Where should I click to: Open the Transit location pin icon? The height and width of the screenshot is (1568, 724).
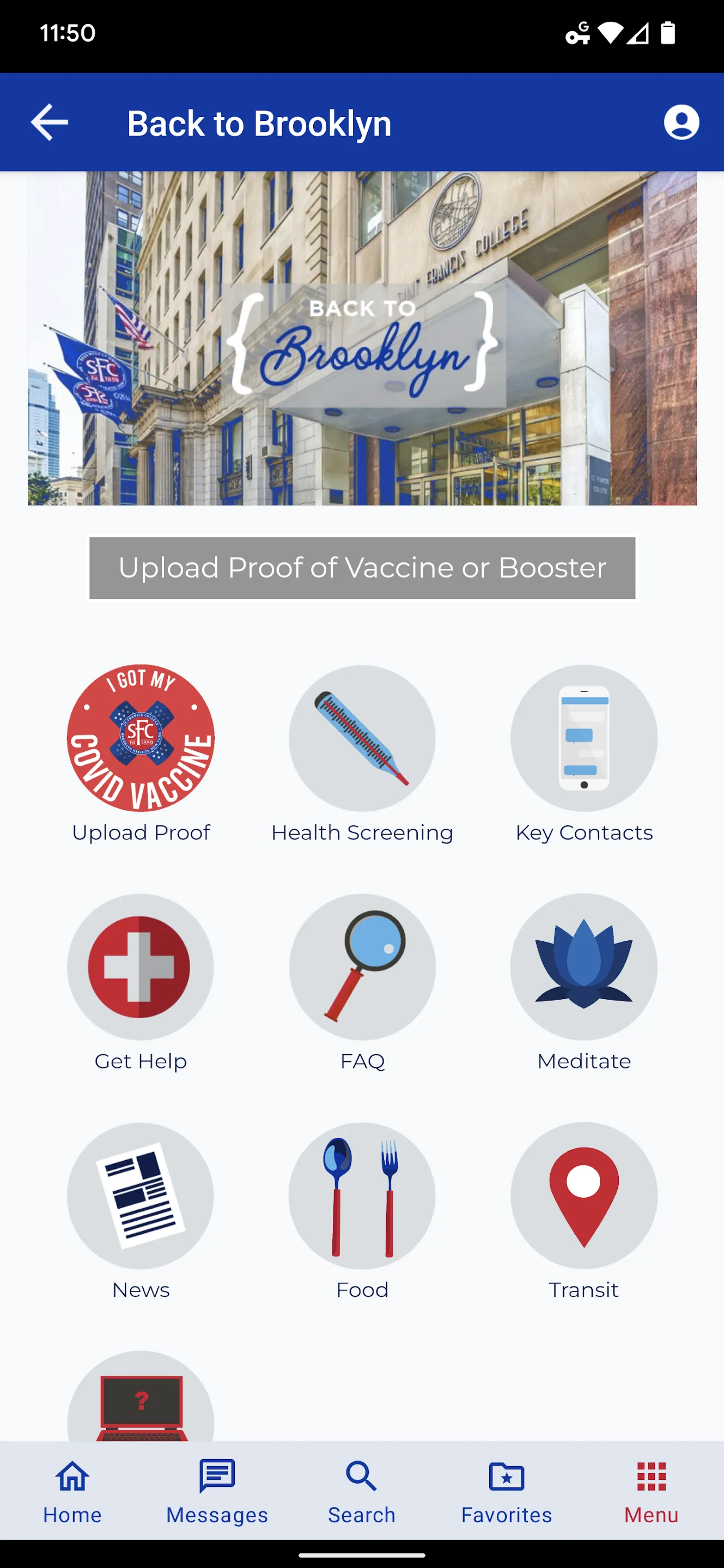pyautogui.click(x=583, y=1196)
